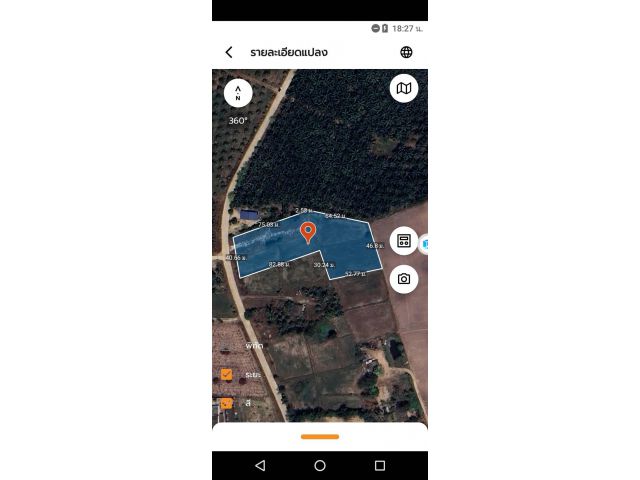
Task: Tap the system home button
Action: (320, 466)
